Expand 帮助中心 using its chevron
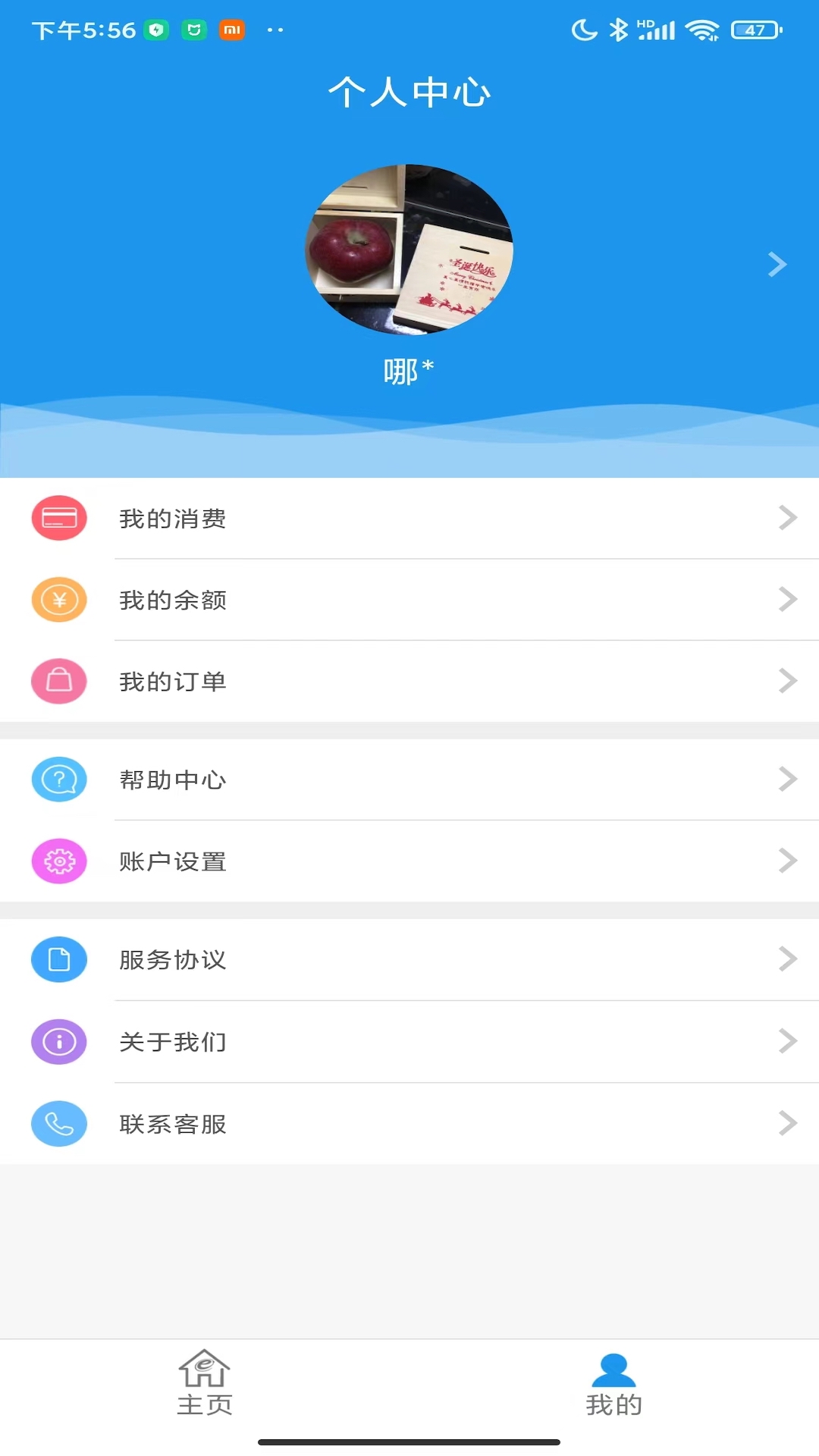Screen dimensions: 819x1456 point(787,779)
